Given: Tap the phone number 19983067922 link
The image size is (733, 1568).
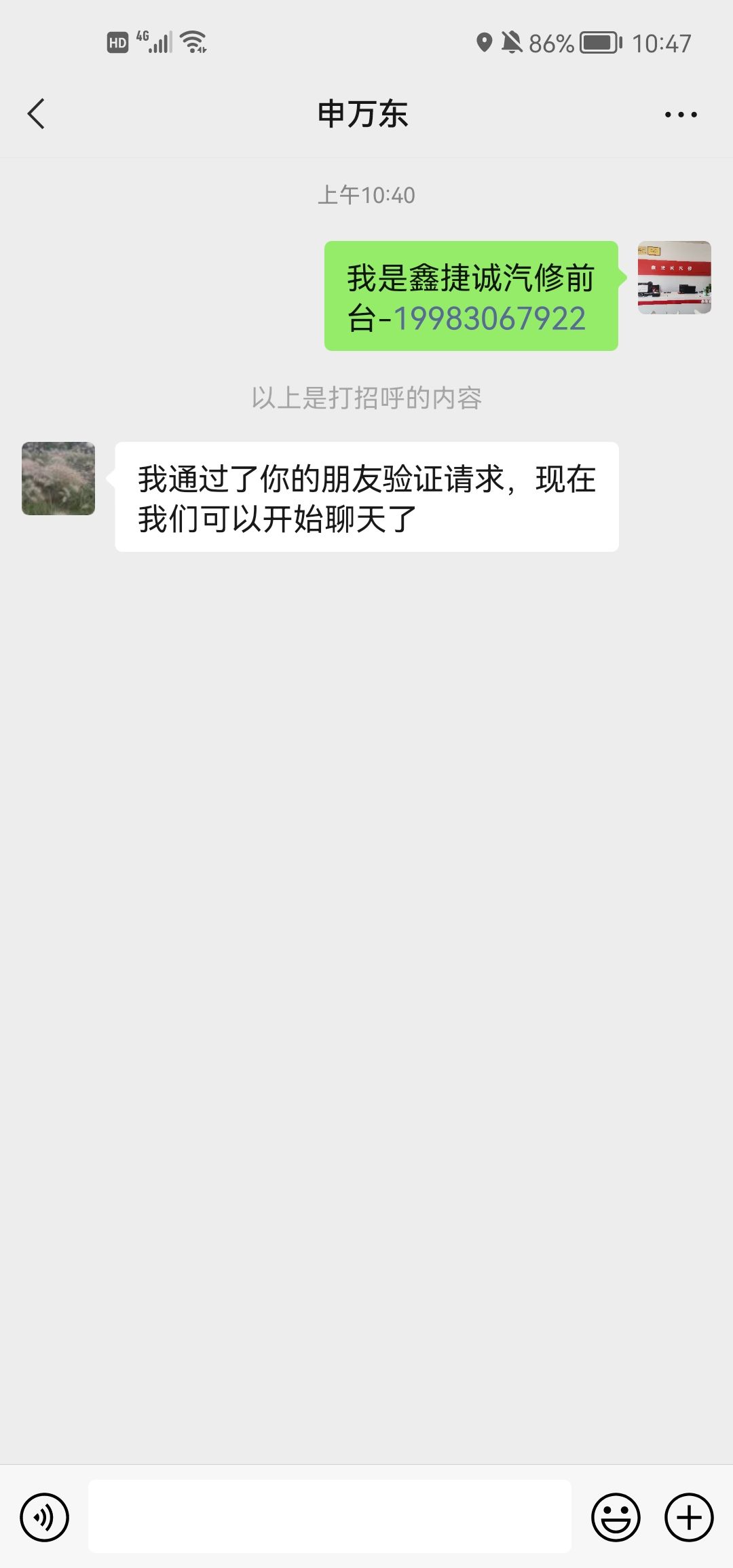Looking at the screenshot, I should pos(489,319).
